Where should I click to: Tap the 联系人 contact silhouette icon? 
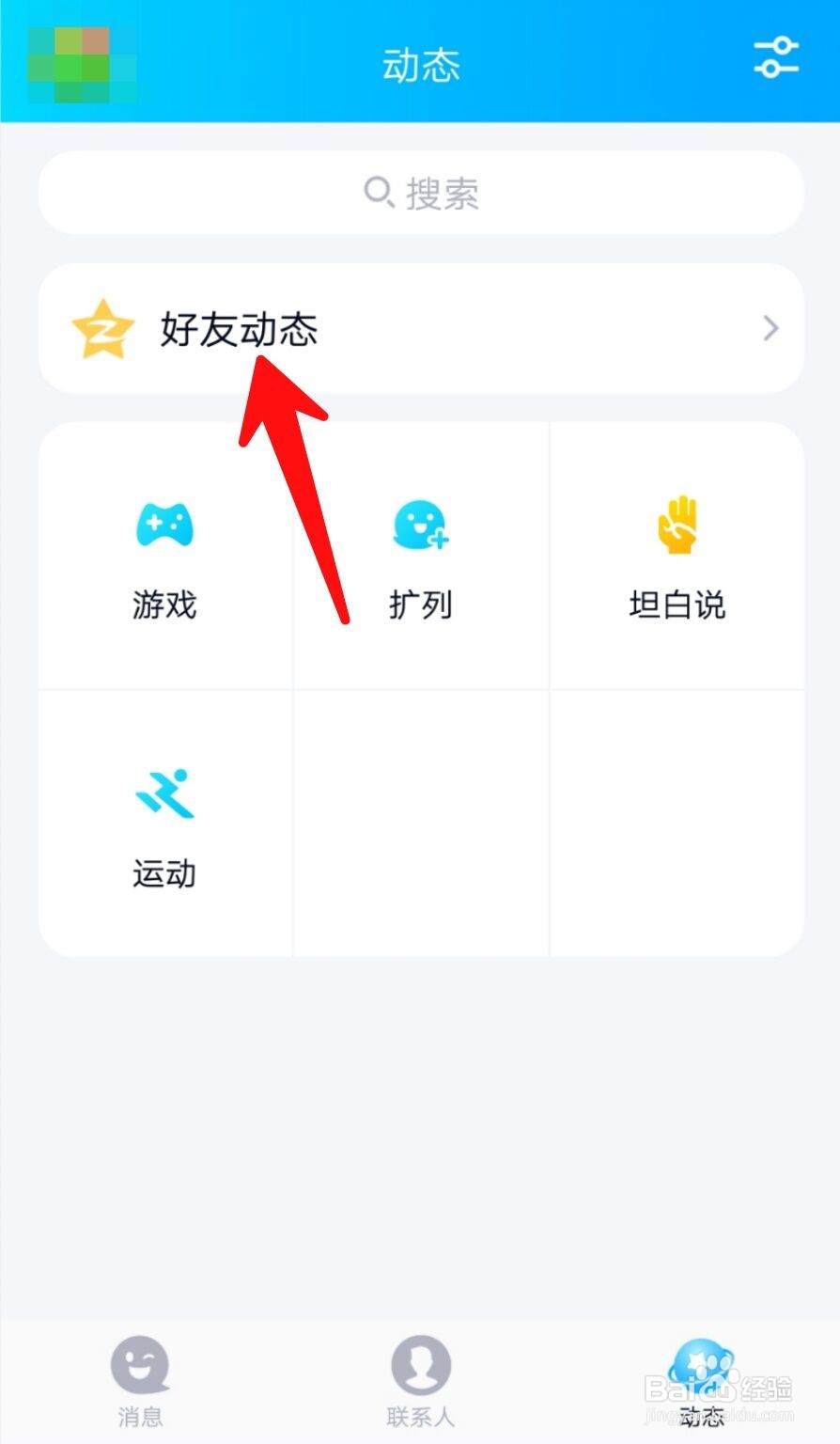click(420, 1365)
